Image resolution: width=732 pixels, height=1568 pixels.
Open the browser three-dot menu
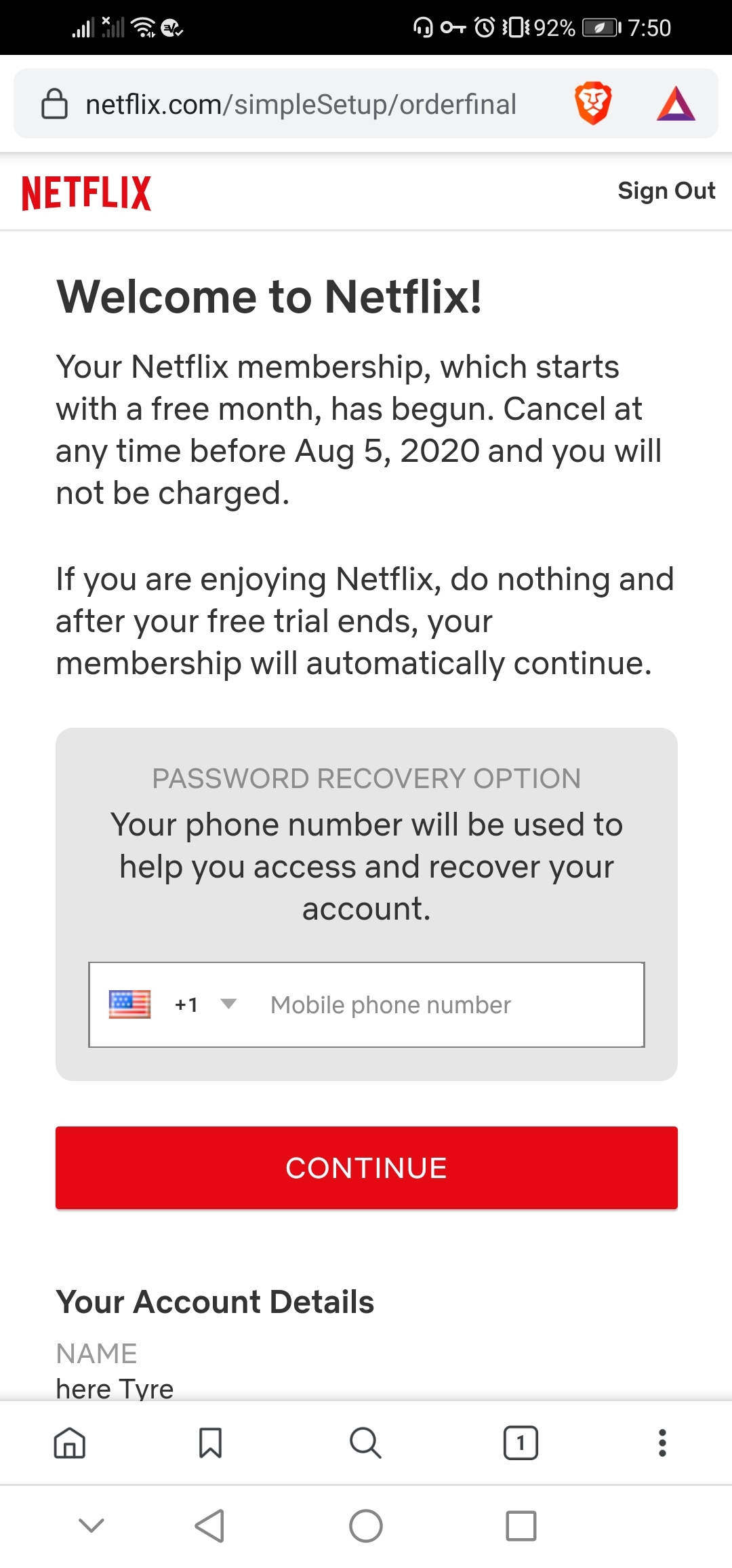click(662, 1443)
